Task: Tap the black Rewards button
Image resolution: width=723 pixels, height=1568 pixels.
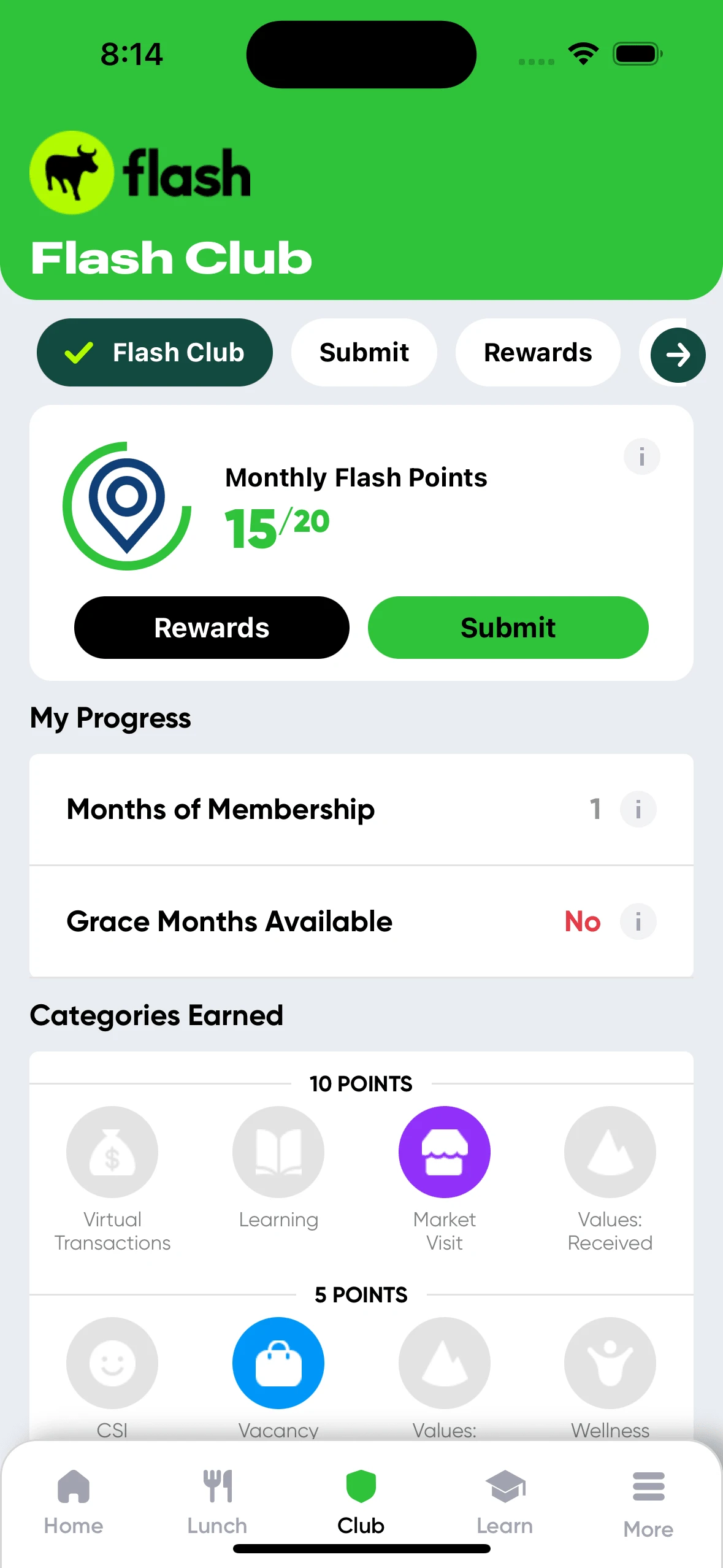Action: [212, 628]
